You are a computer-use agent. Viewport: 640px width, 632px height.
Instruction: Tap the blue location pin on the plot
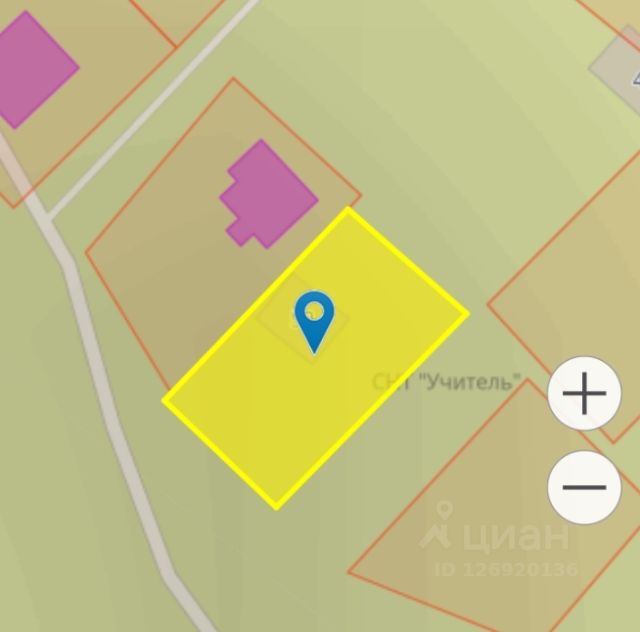[314, 316]
